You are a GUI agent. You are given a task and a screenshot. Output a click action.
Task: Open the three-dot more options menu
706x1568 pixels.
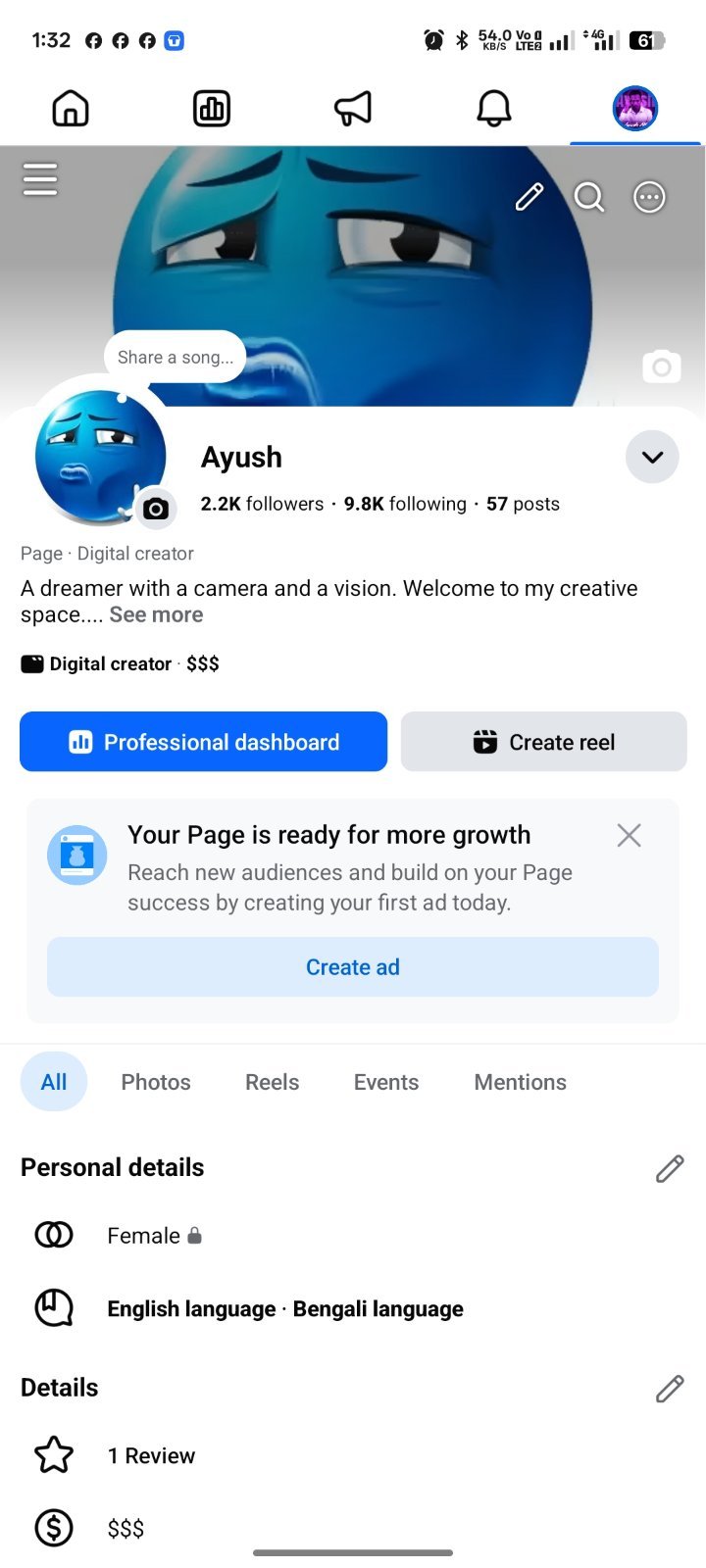(x=649, y=197)
